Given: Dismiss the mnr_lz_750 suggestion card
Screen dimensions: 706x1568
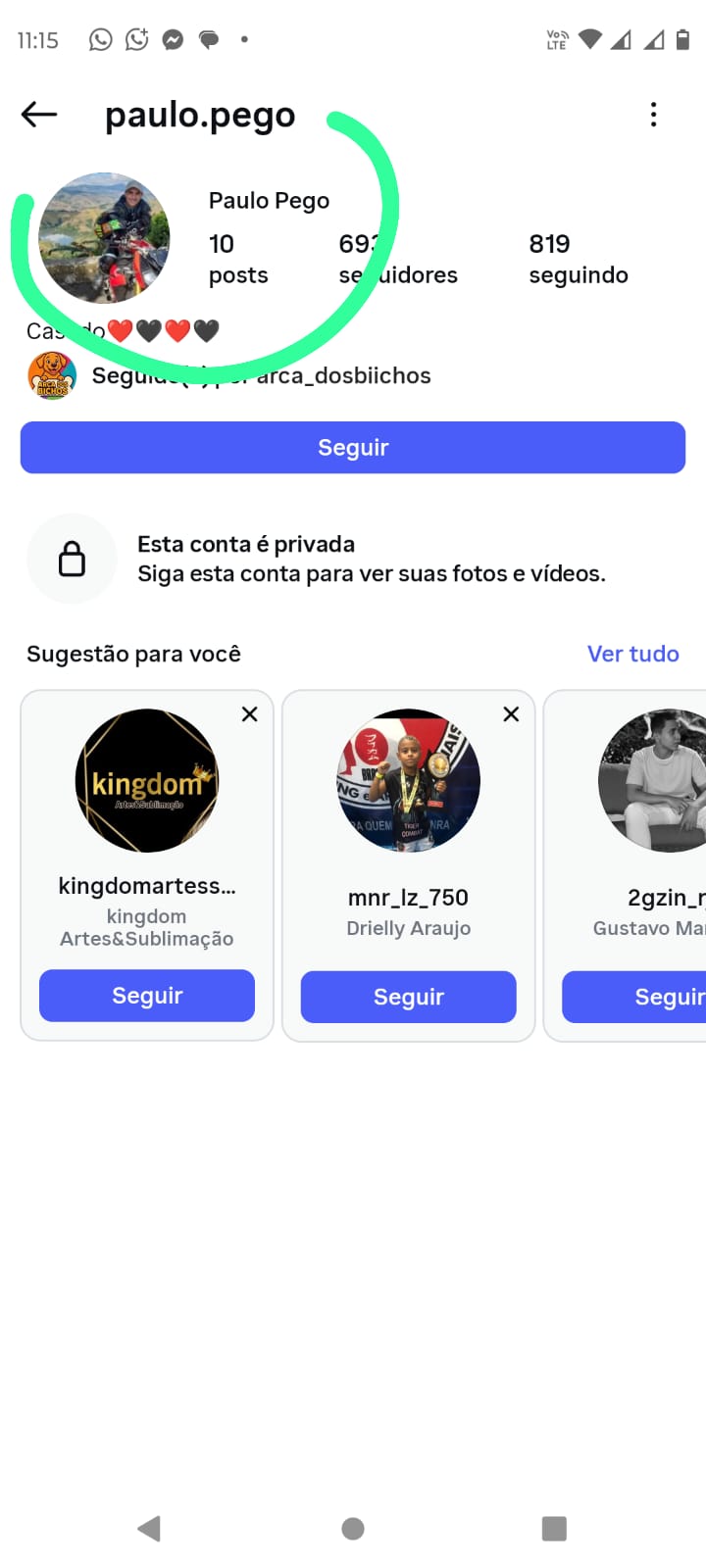Looking at the screenshot, I should pyautogui.click(x=511, y=714).
